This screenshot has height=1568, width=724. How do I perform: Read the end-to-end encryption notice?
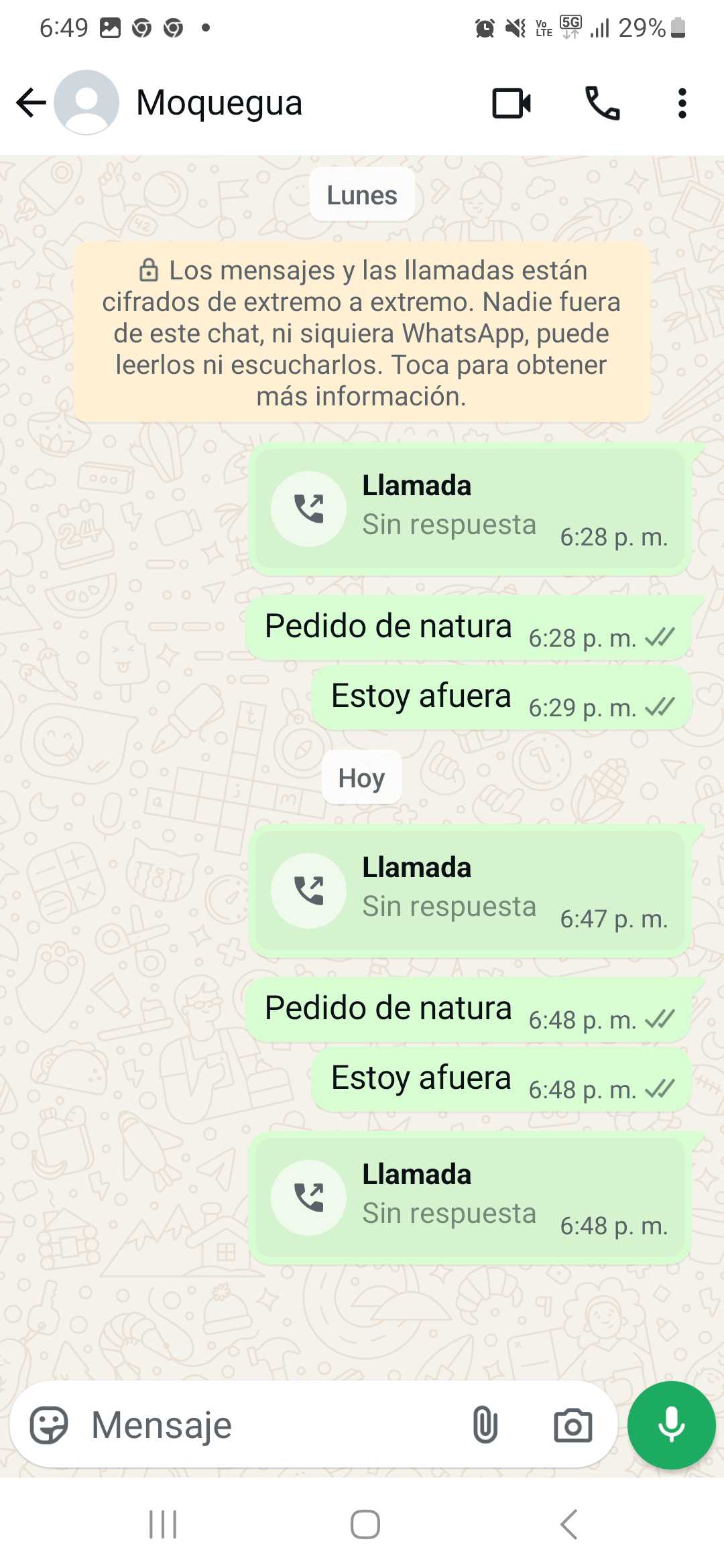361,332
